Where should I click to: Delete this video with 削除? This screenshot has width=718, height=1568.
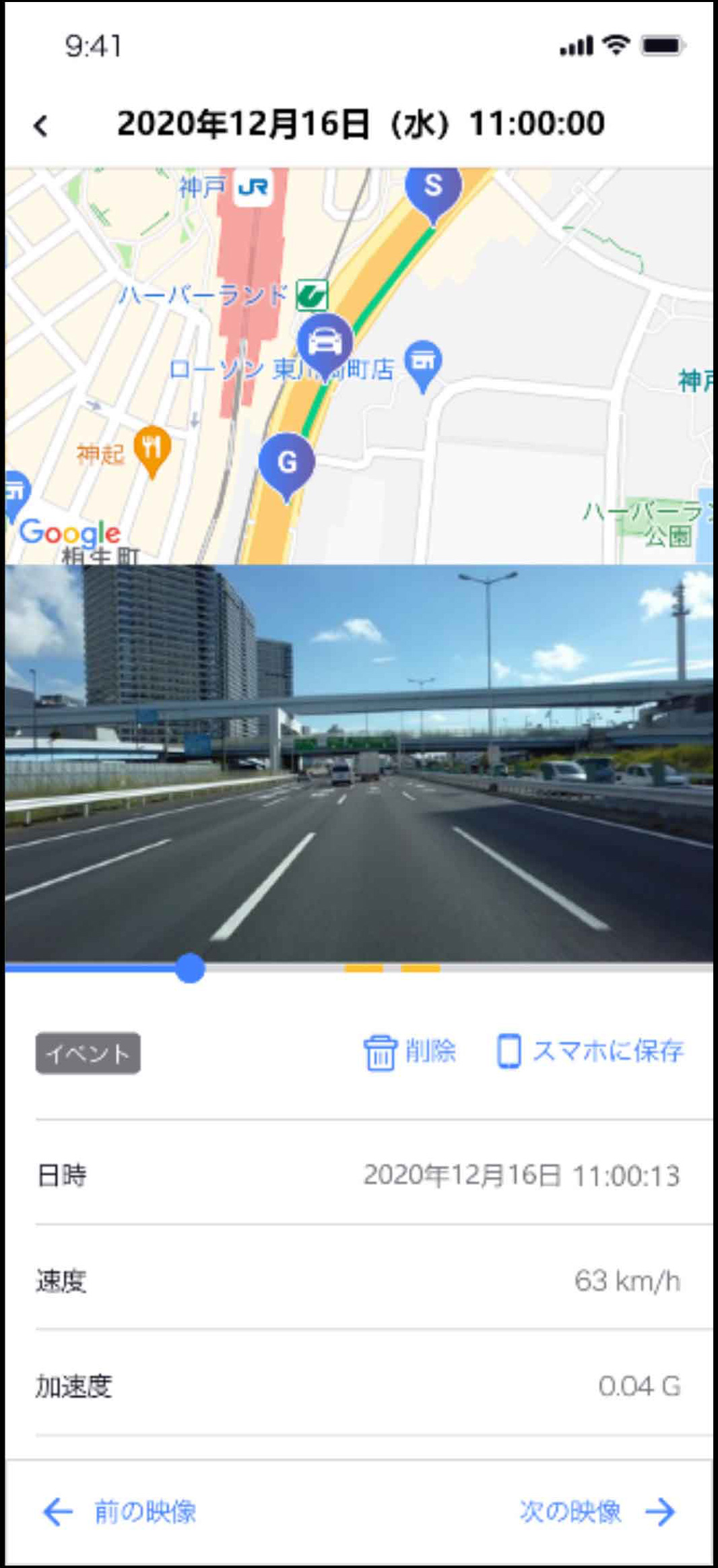(410, 1051)
